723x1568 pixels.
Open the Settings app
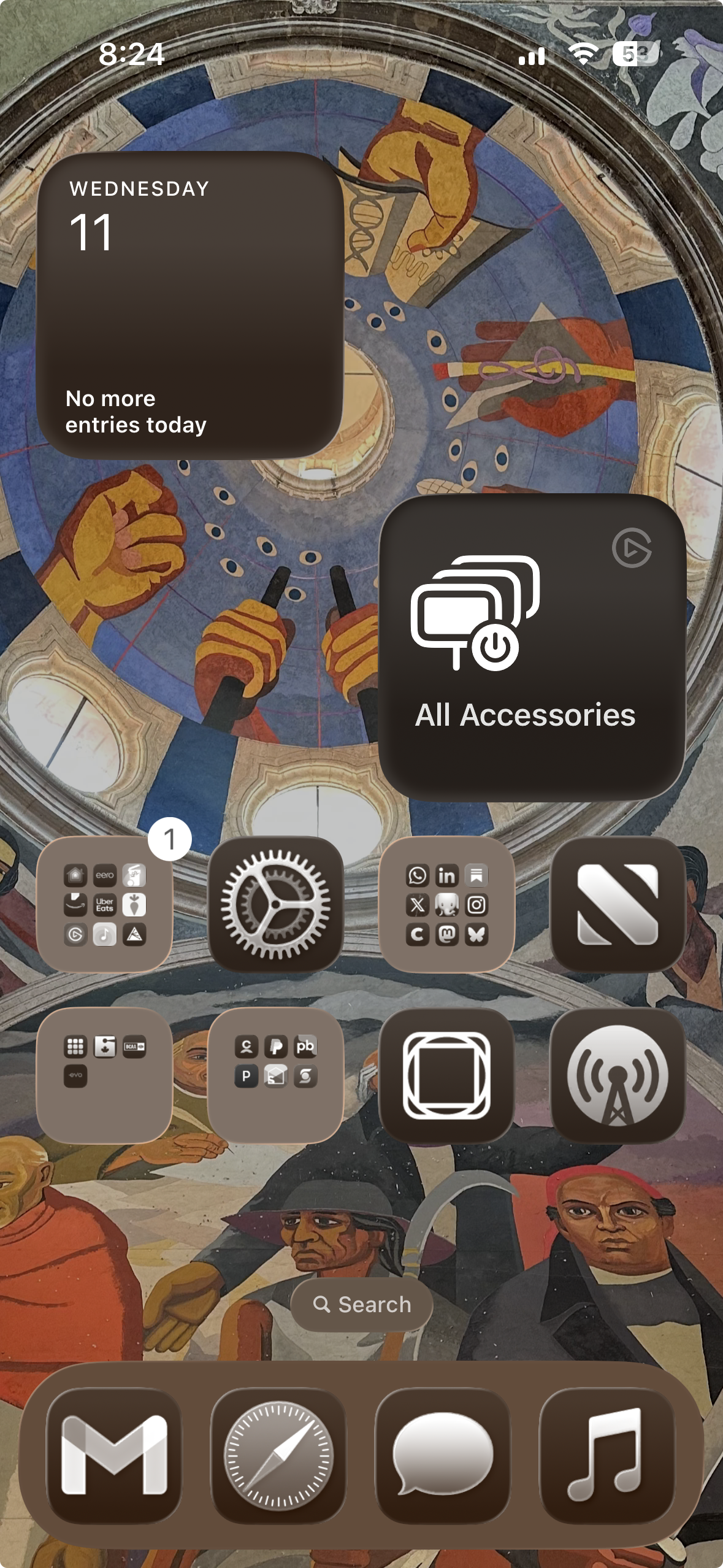point(275,904)
